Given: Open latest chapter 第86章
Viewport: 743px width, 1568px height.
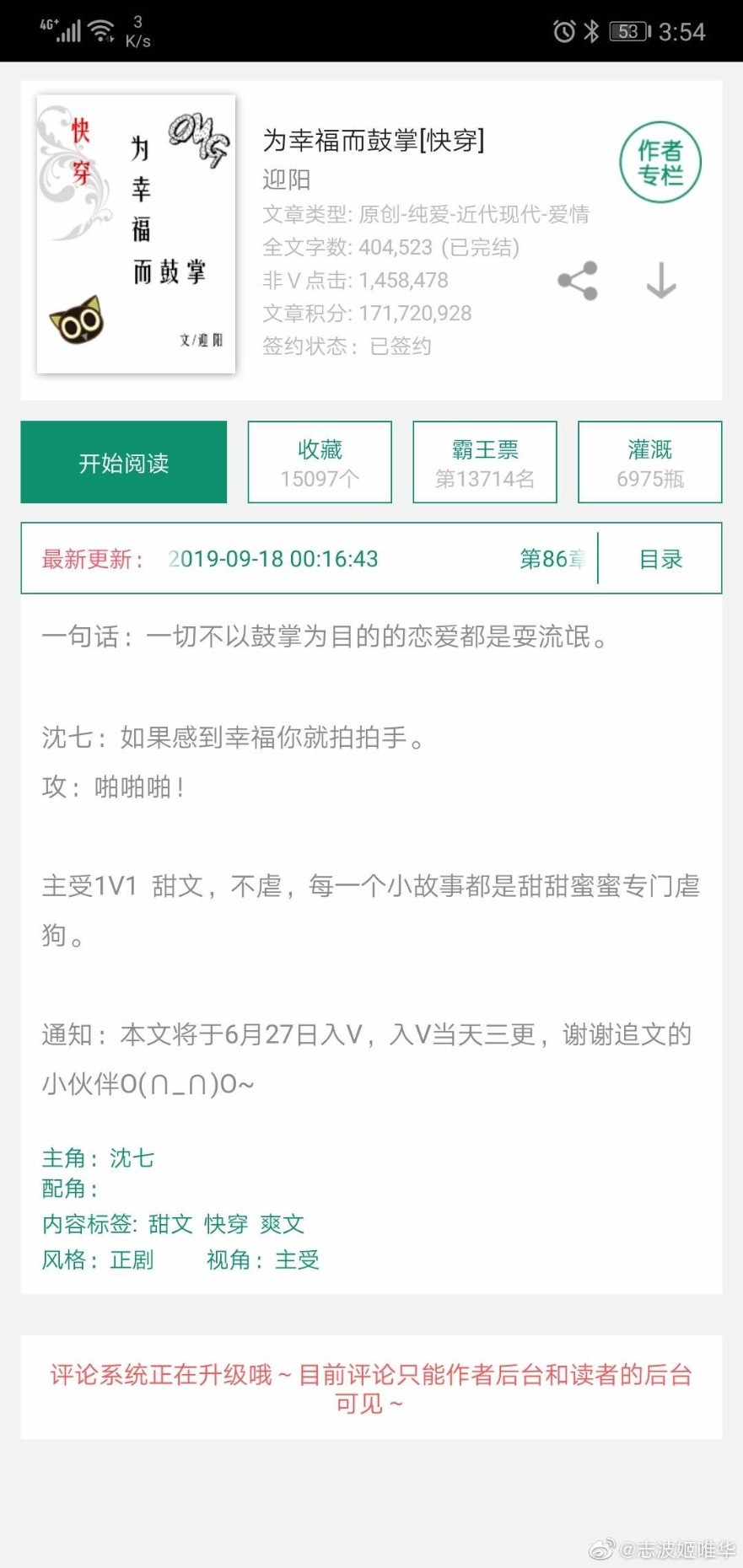Looking at the screenshot, I should coord(553,559).
